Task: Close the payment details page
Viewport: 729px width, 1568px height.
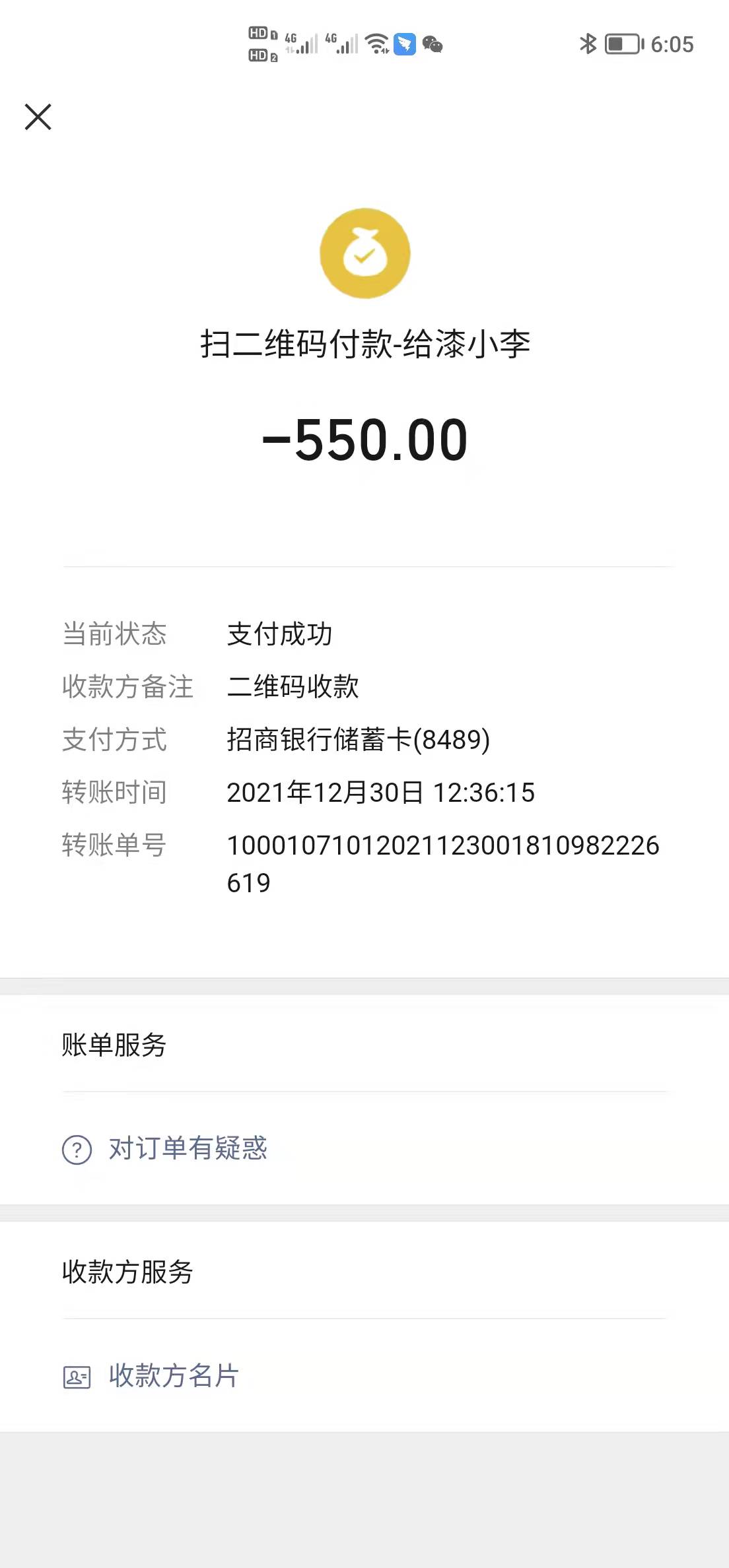Action: (x=38, y=117)
